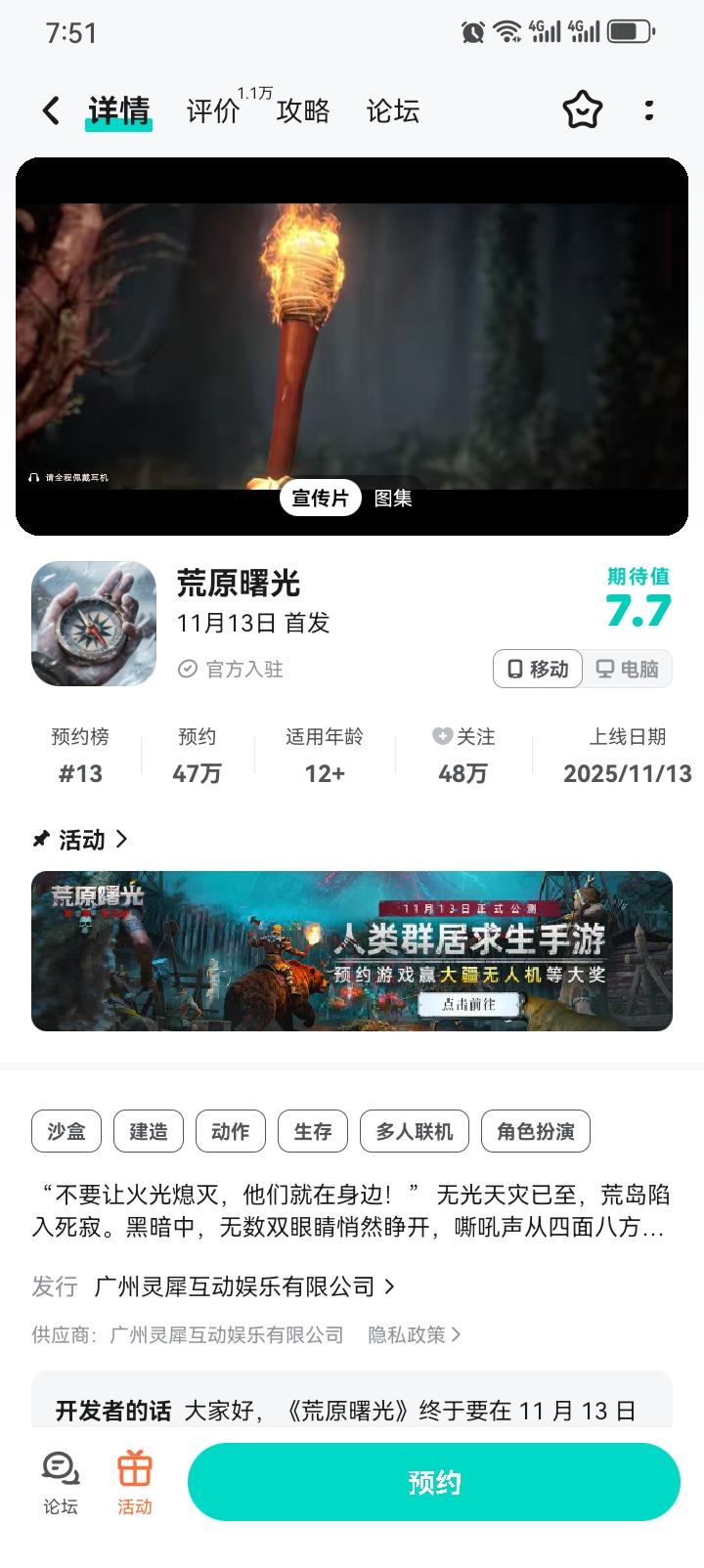Expand the 活动 section chevron

(122, 839)
